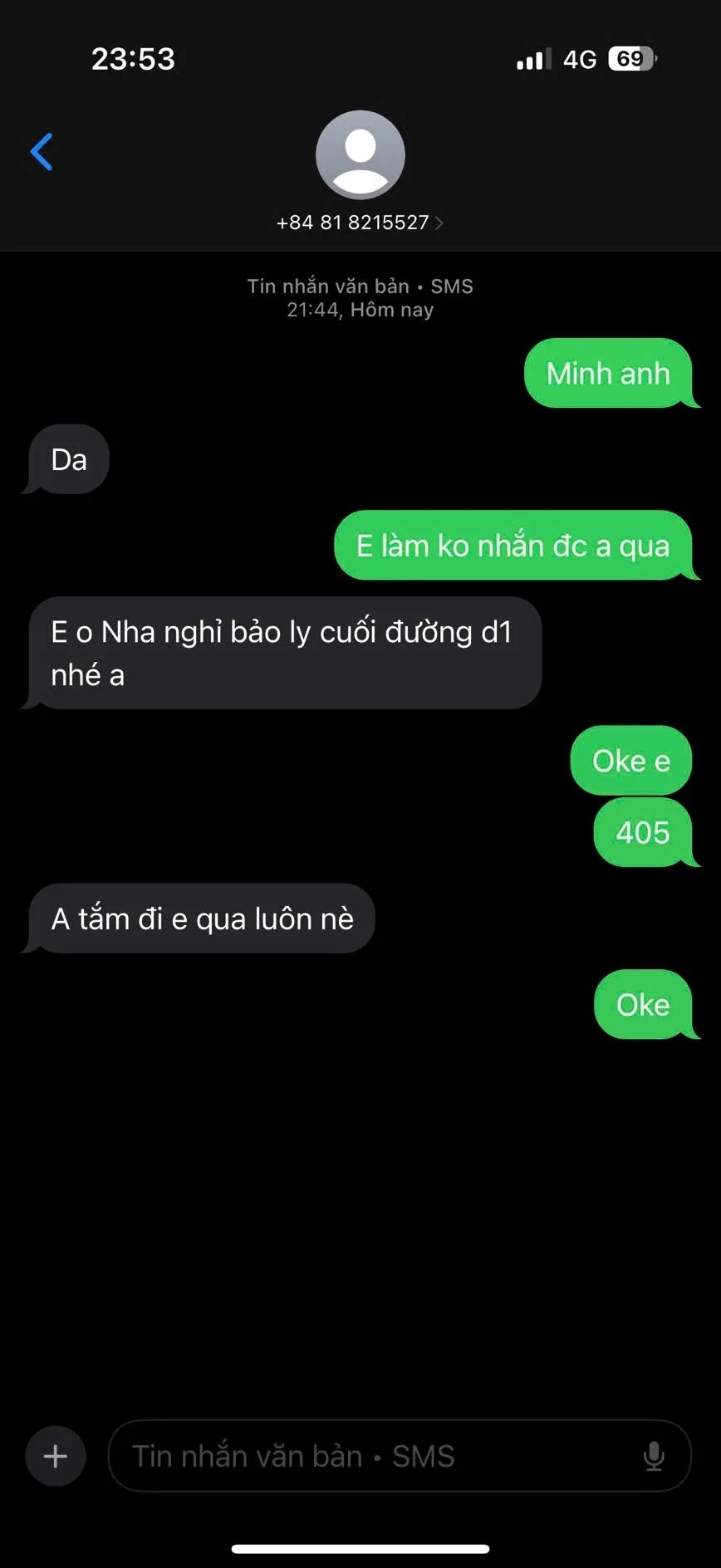This screenshot has height=1568, width=721.
Task: Open contact details for +84 81 8215527
Action: [360, 222]
